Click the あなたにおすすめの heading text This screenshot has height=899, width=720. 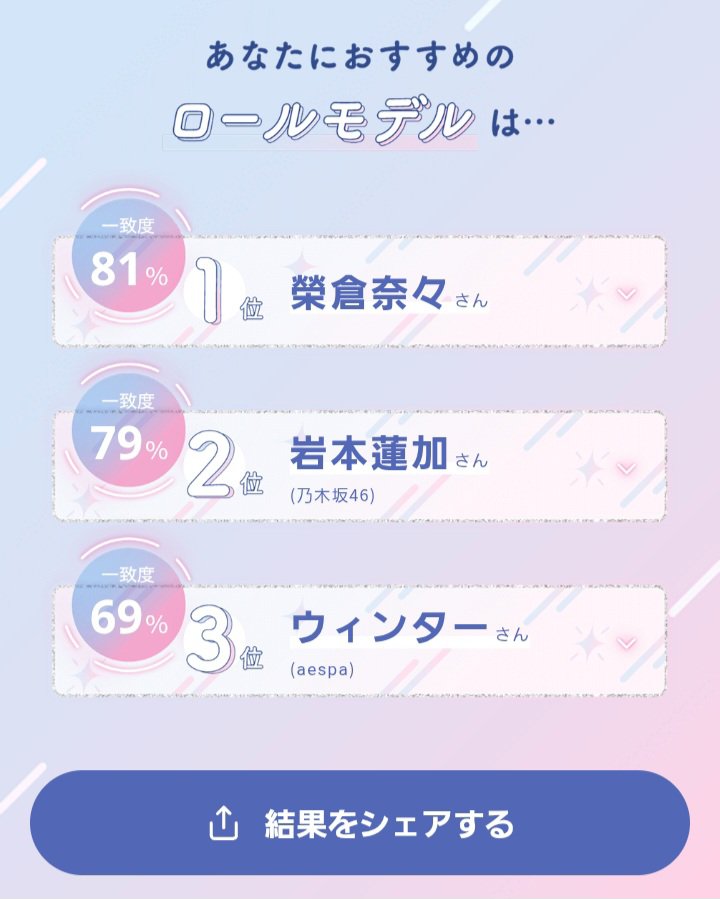(360, 55)
